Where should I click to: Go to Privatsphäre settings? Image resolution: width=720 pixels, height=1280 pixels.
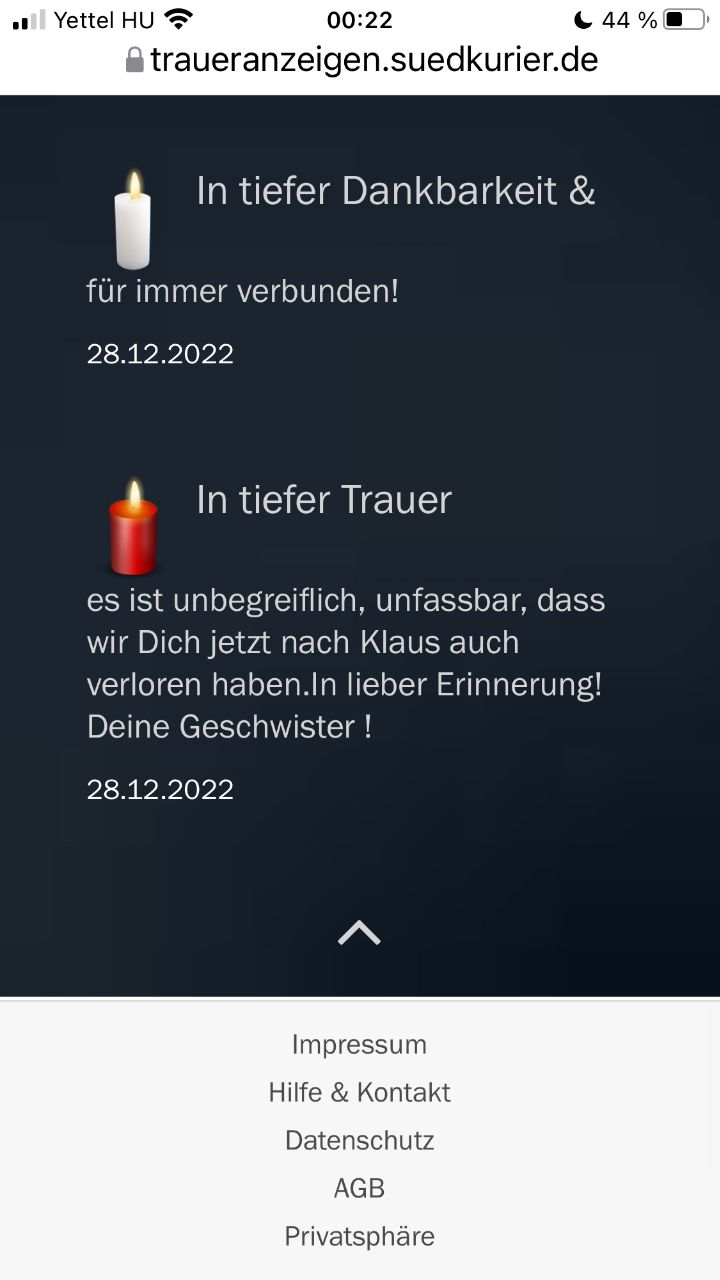[x=359, y=1236]
